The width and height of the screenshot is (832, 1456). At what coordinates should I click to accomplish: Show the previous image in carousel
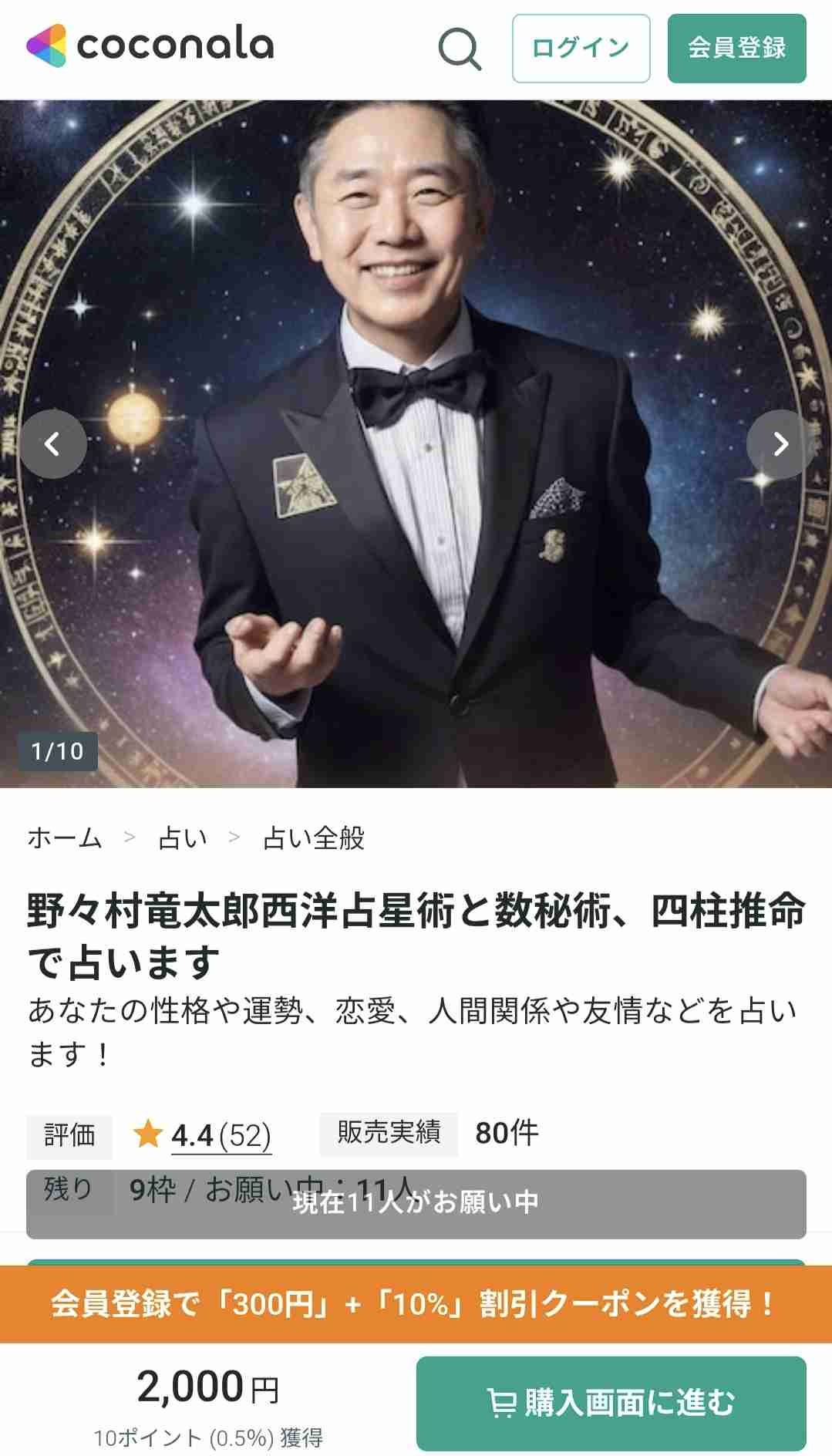pos(52,444)
